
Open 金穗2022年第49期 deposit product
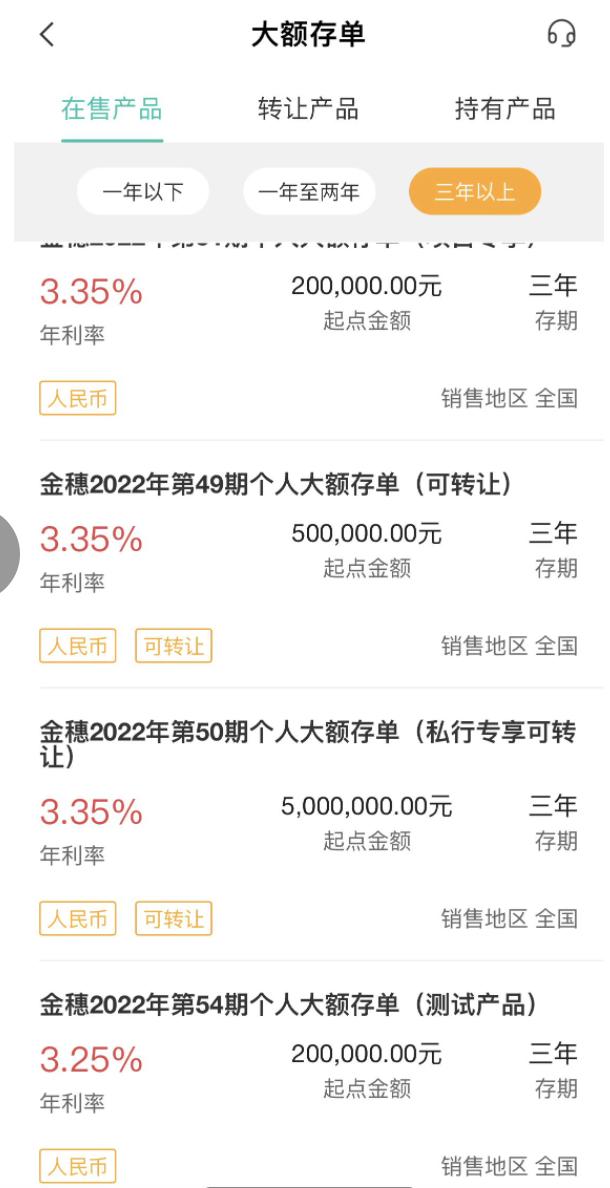coord(276,485)
